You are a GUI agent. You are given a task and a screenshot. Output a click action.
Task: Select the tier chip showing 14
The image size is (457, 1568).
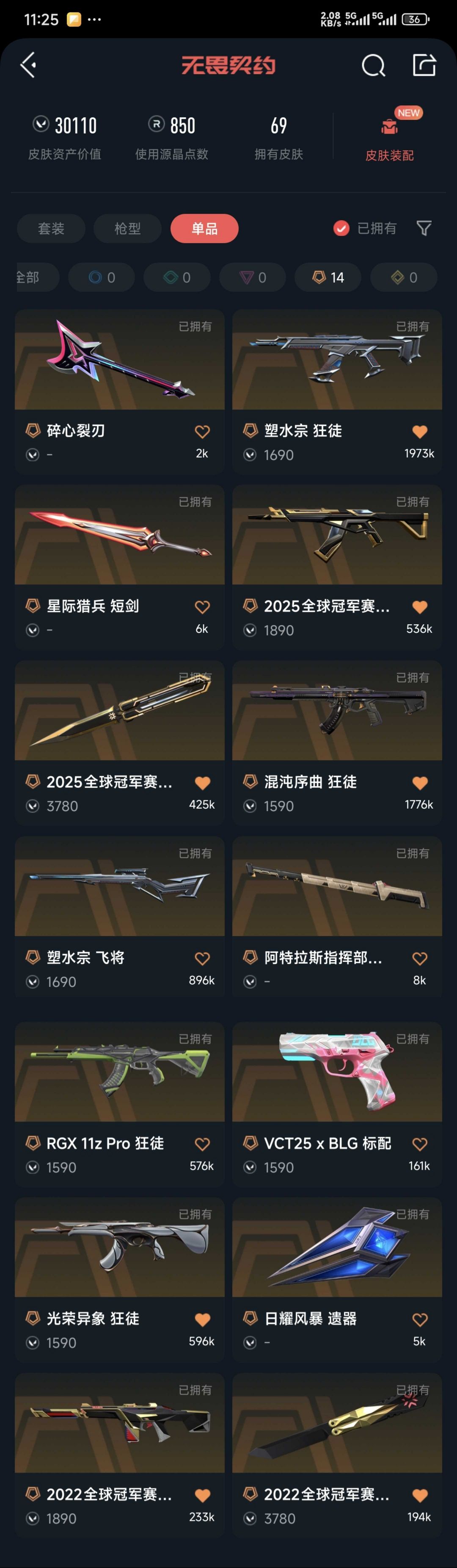pos(328,277)
